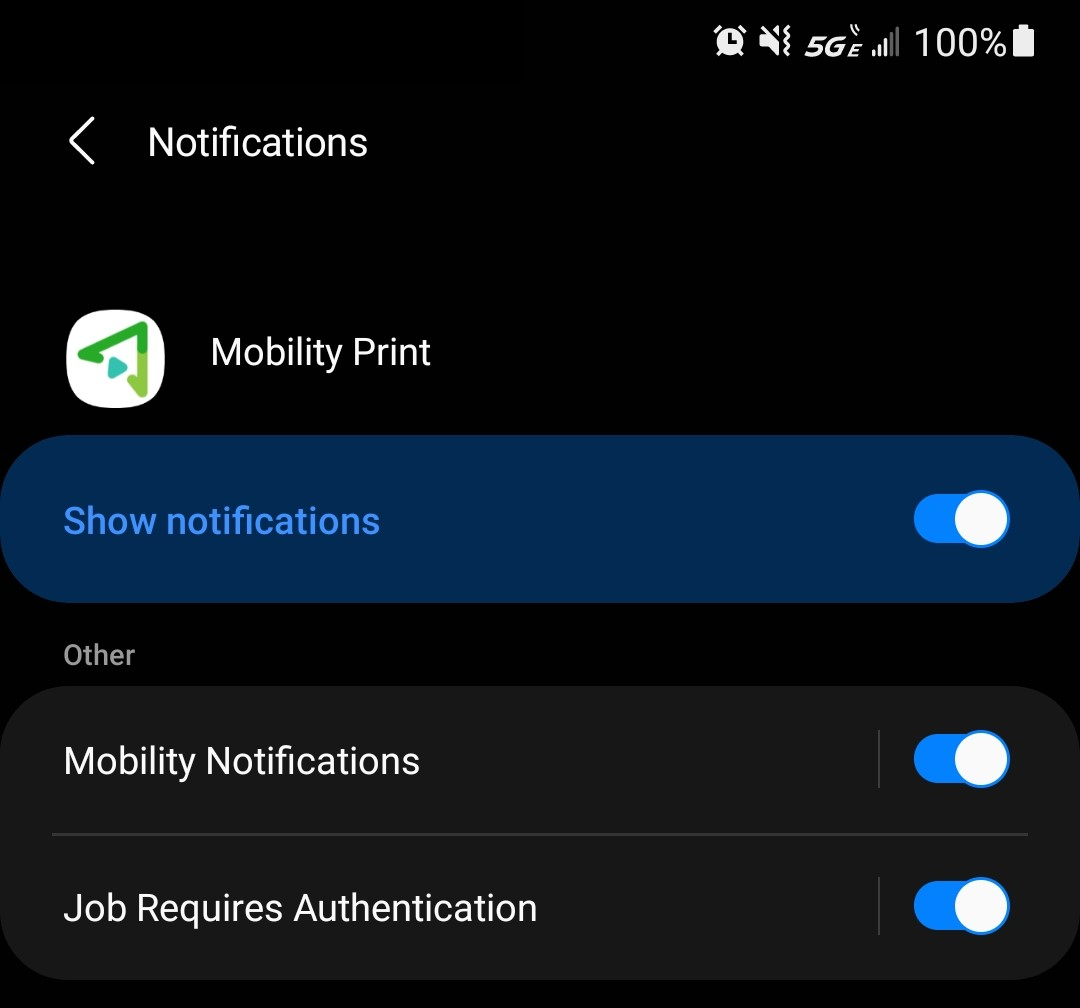The width and height of the screenshot is (1080, 1008).
Task: Switch off Job Requires Authentication toggle
Action: (x=960, y=906)
